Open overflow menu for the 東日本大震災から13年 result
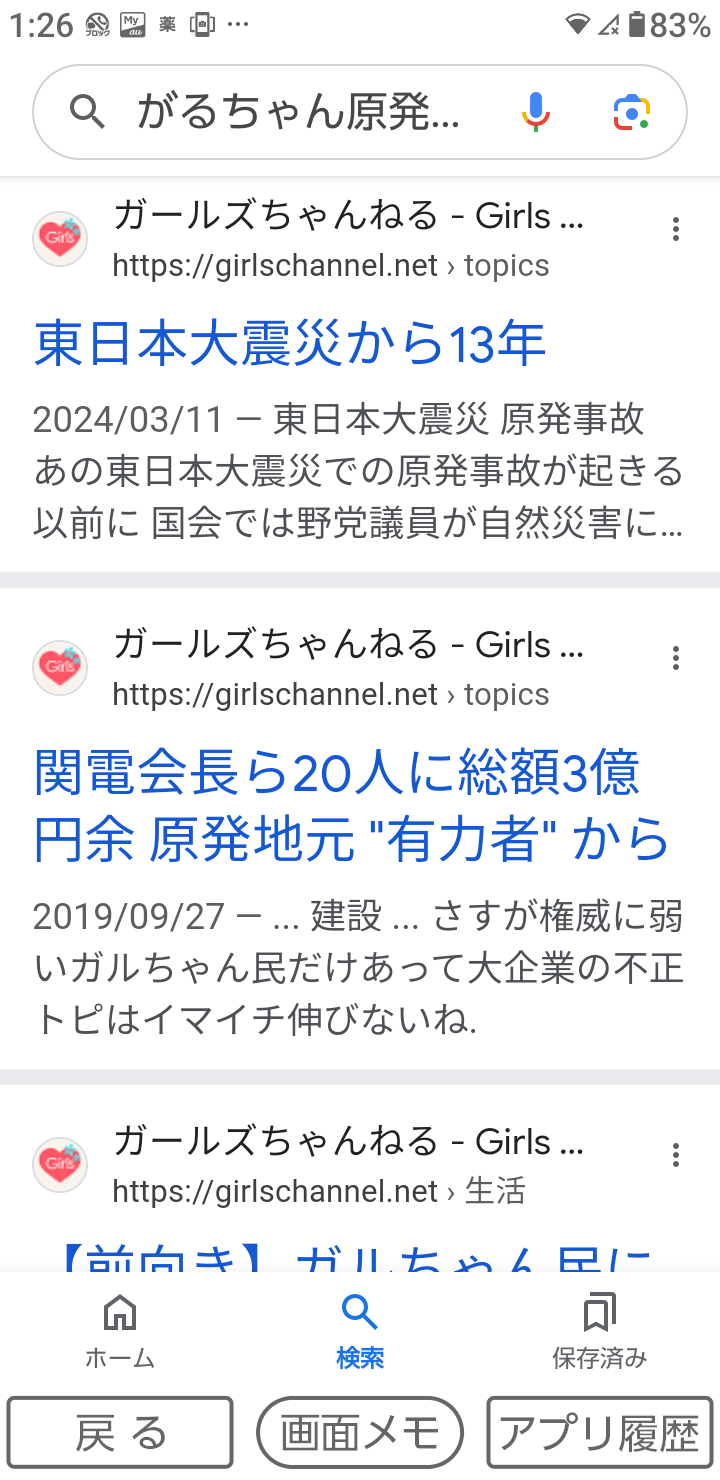 [676, 229]
